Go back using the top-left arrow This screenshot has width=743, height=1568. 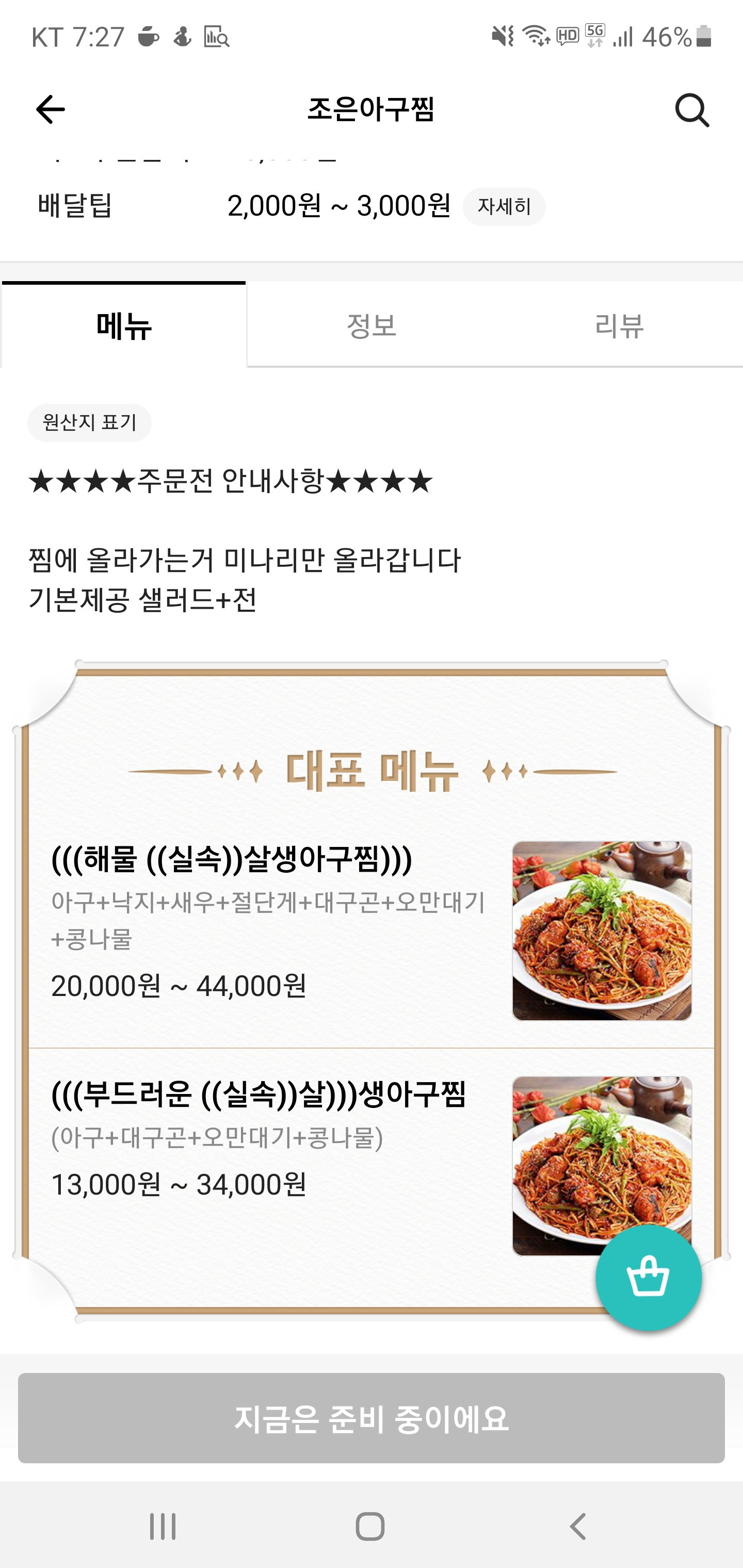[x=50, y=109]
